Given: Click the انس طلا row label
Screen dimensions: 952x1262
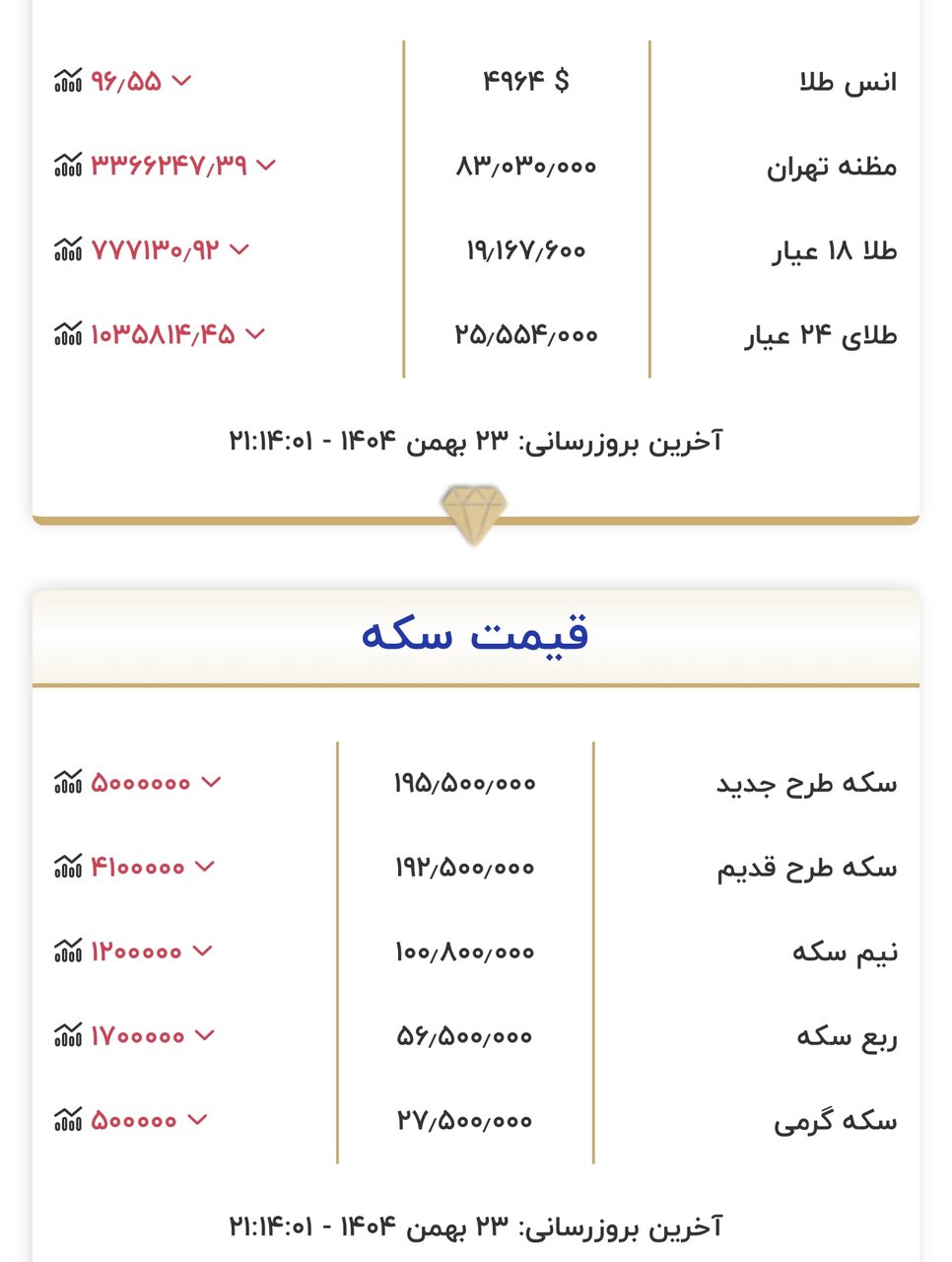Looking at the screenshot, I should click(x=850, y=82).
